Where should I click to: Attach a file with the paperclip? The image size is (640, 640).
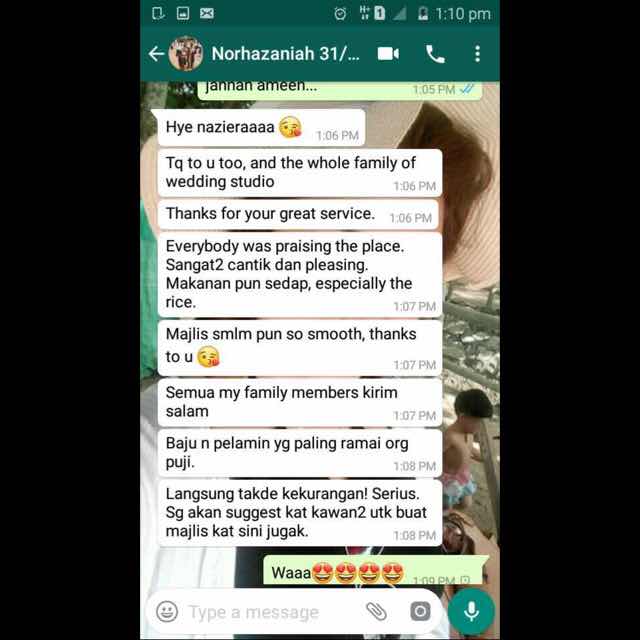tap(376, 611)
